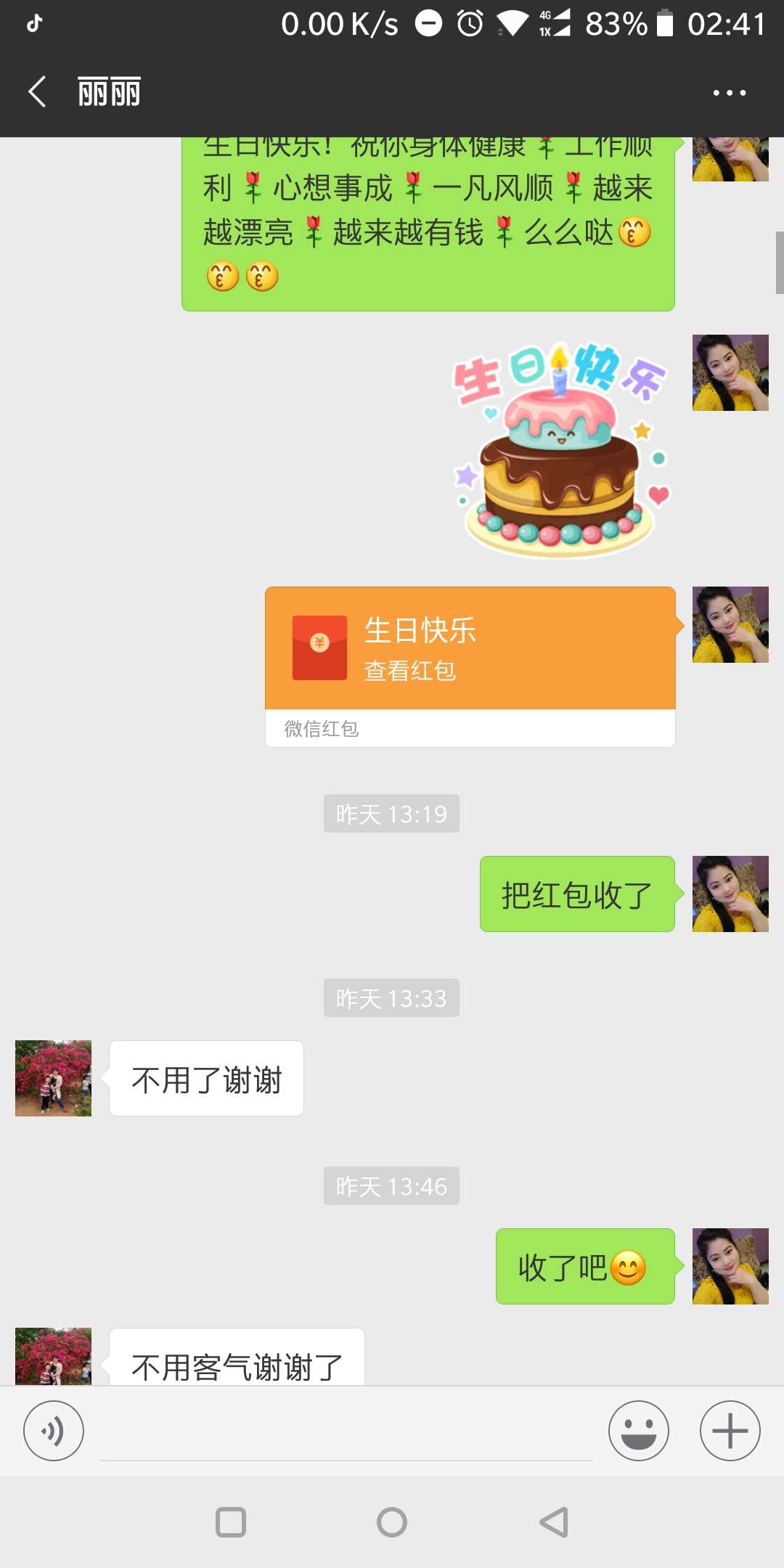
Task: Tap the 微信红包 label under the envelope
Action: [x=322, y=728]
